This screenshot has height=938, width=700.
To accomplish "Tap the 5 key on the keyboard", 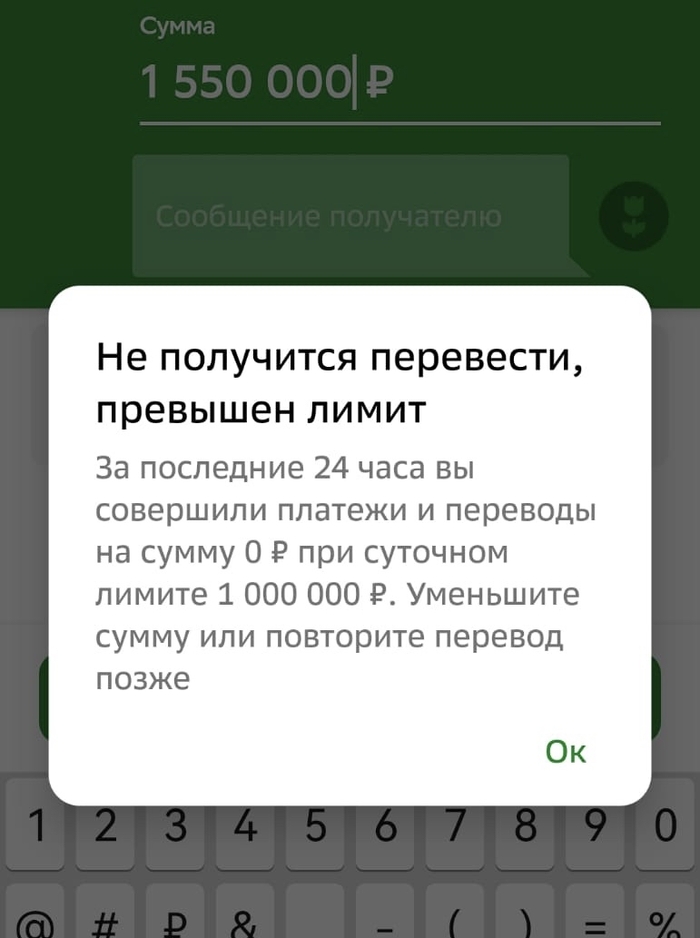I will (x=318, y=827).
